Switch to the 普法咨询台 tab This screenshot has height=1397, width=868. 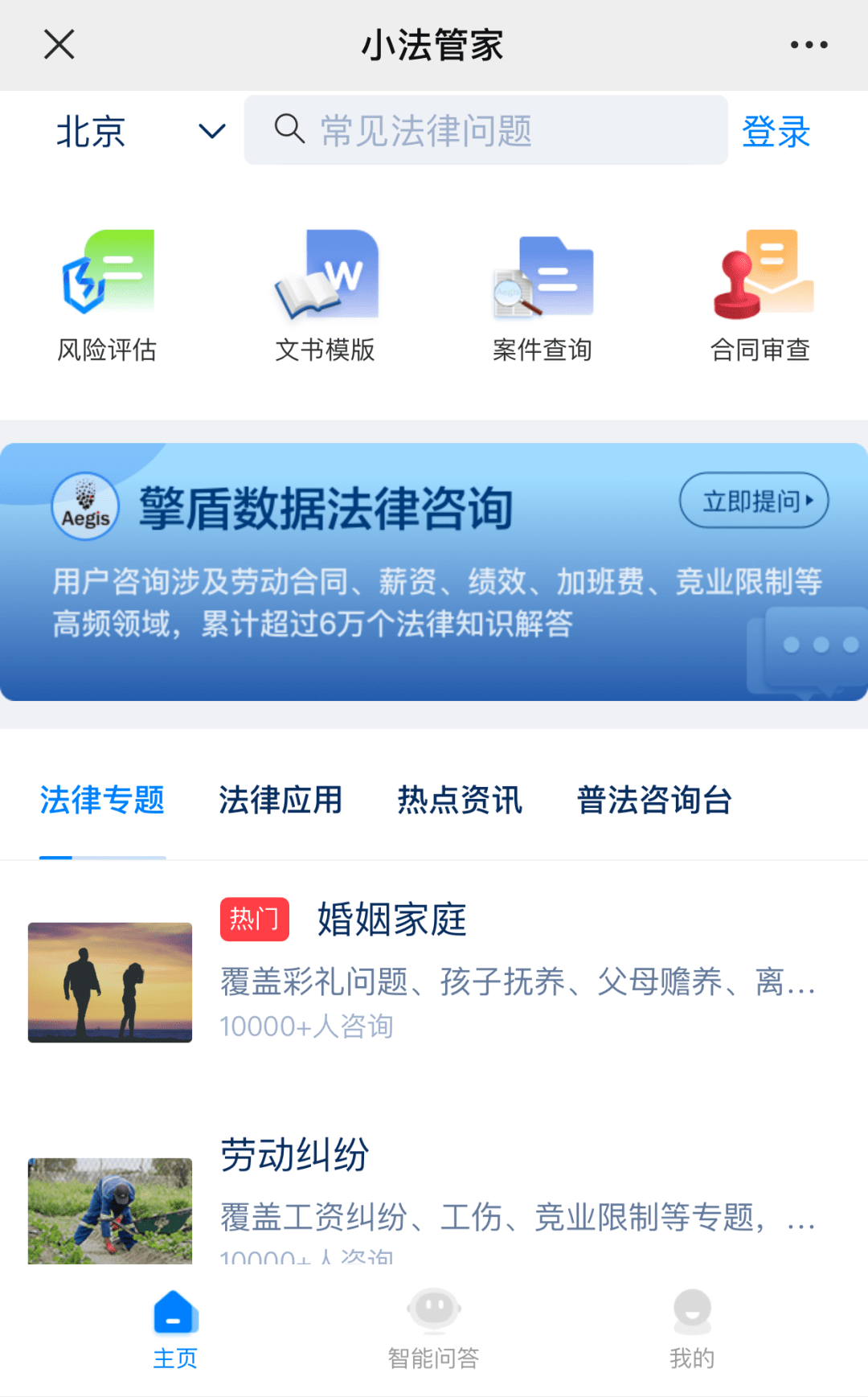point(654,800)
